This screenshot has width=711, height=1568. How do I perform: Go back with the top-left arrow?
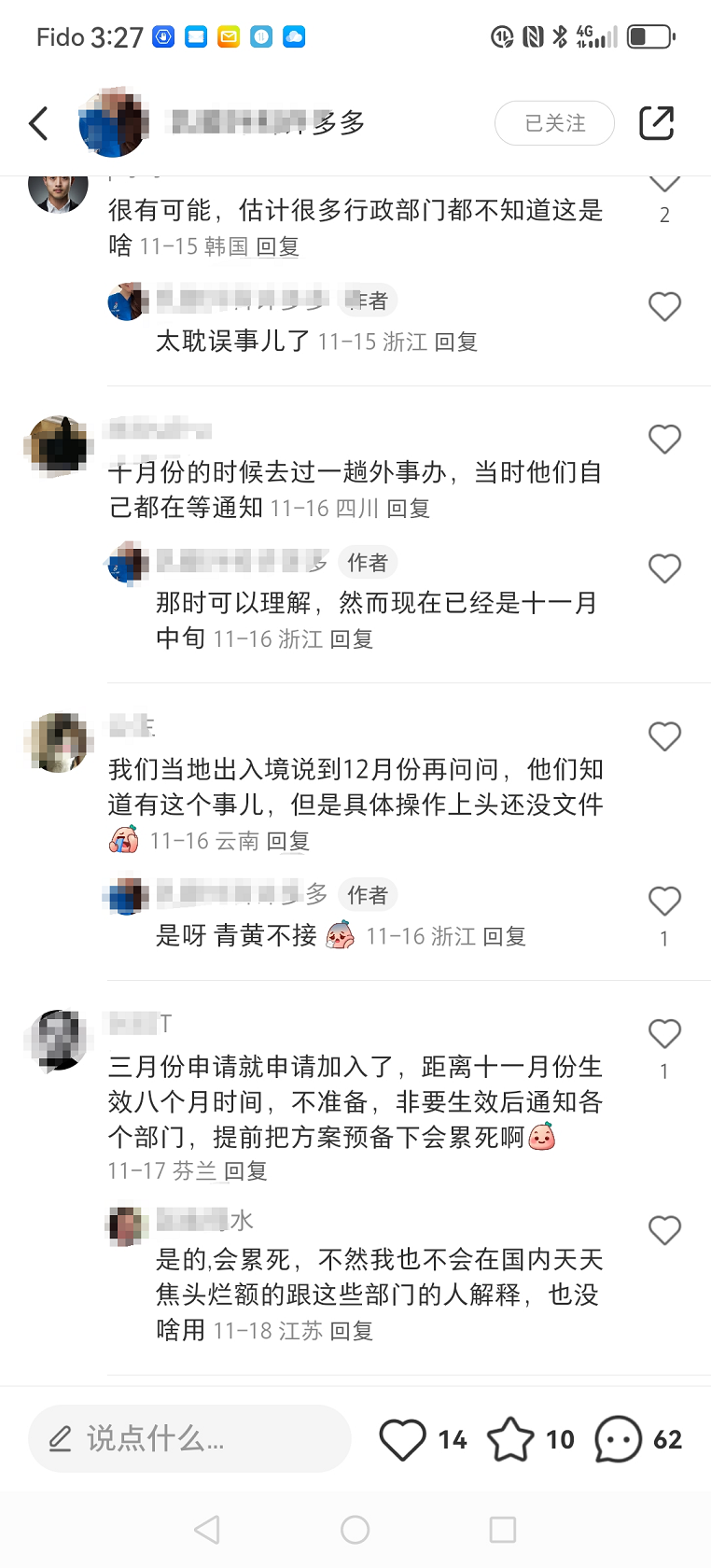(x=38, y=123)
